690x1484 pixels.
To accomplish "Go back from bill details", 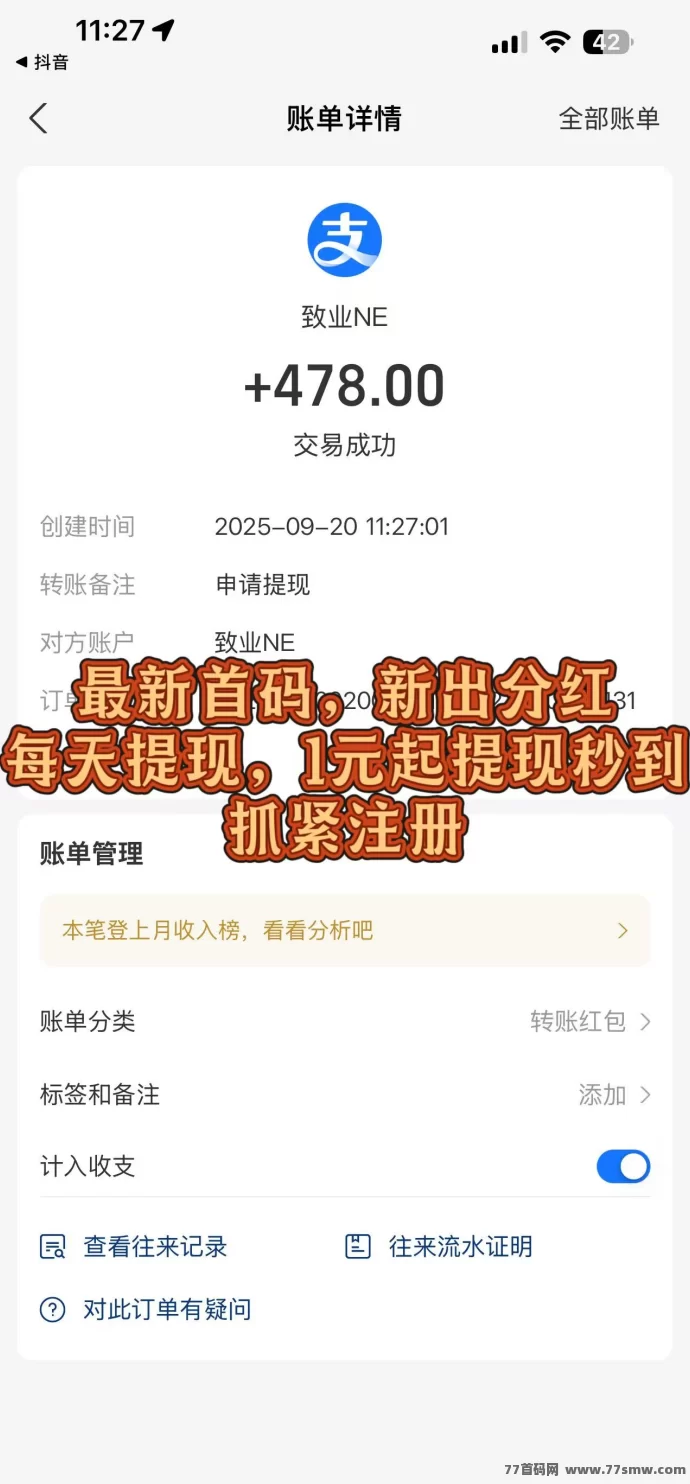I will pos(38,119).
